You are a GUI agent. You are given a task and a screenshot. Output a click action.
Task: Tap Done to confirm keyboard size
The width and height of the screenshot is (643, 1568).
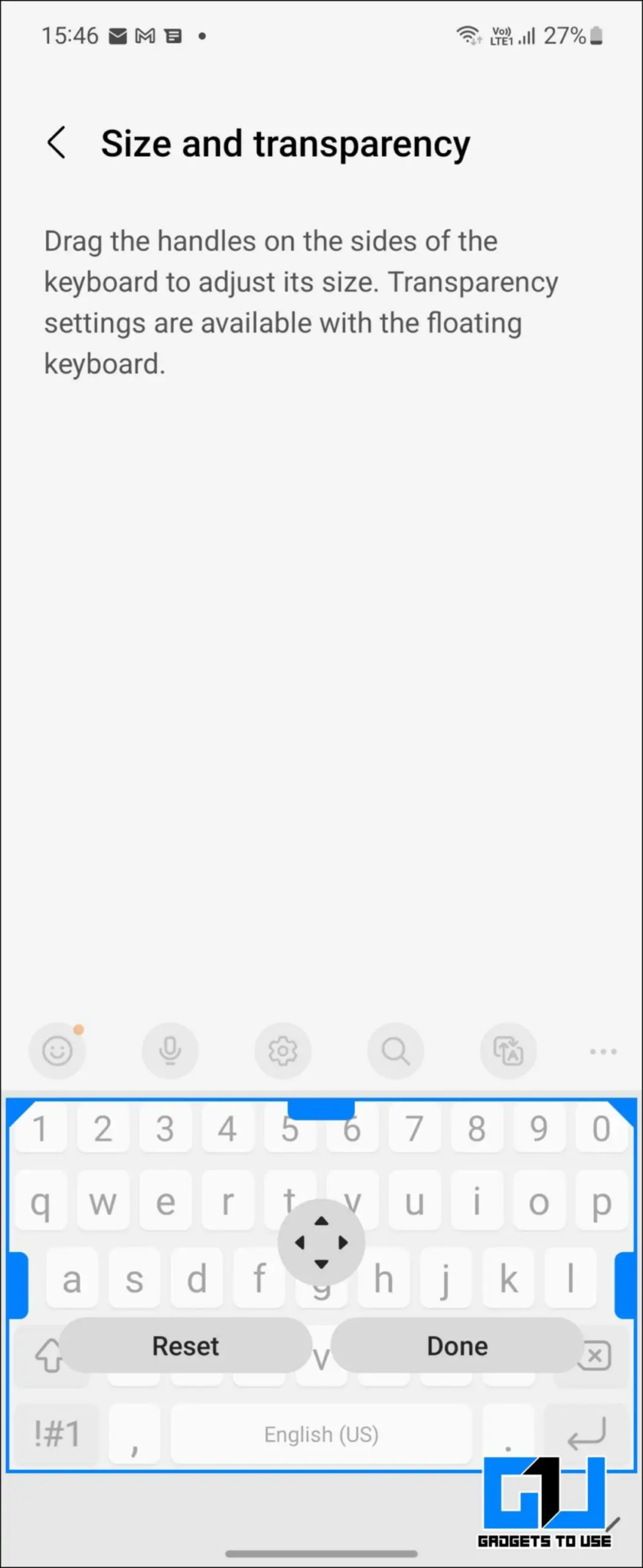[456, 1345]
